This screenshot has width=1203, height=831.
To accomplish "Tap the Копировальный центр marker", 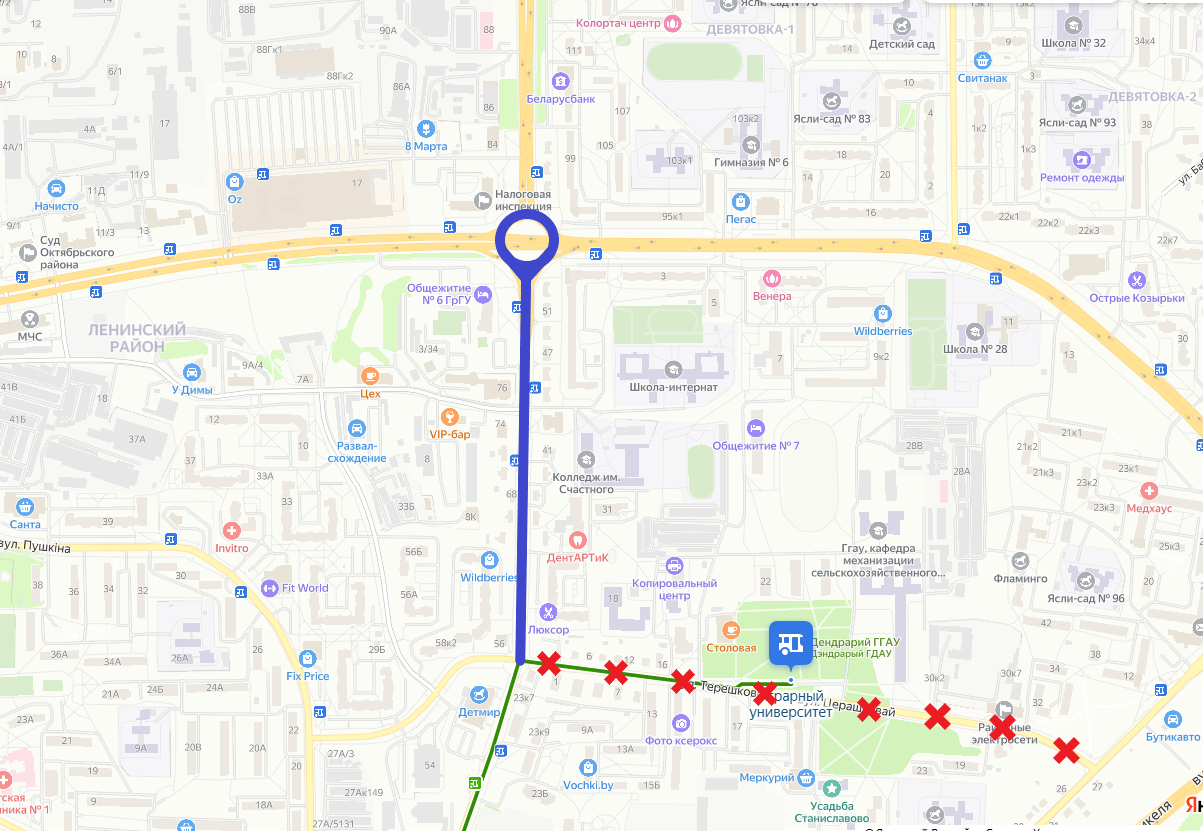I will tap(674, 565).
